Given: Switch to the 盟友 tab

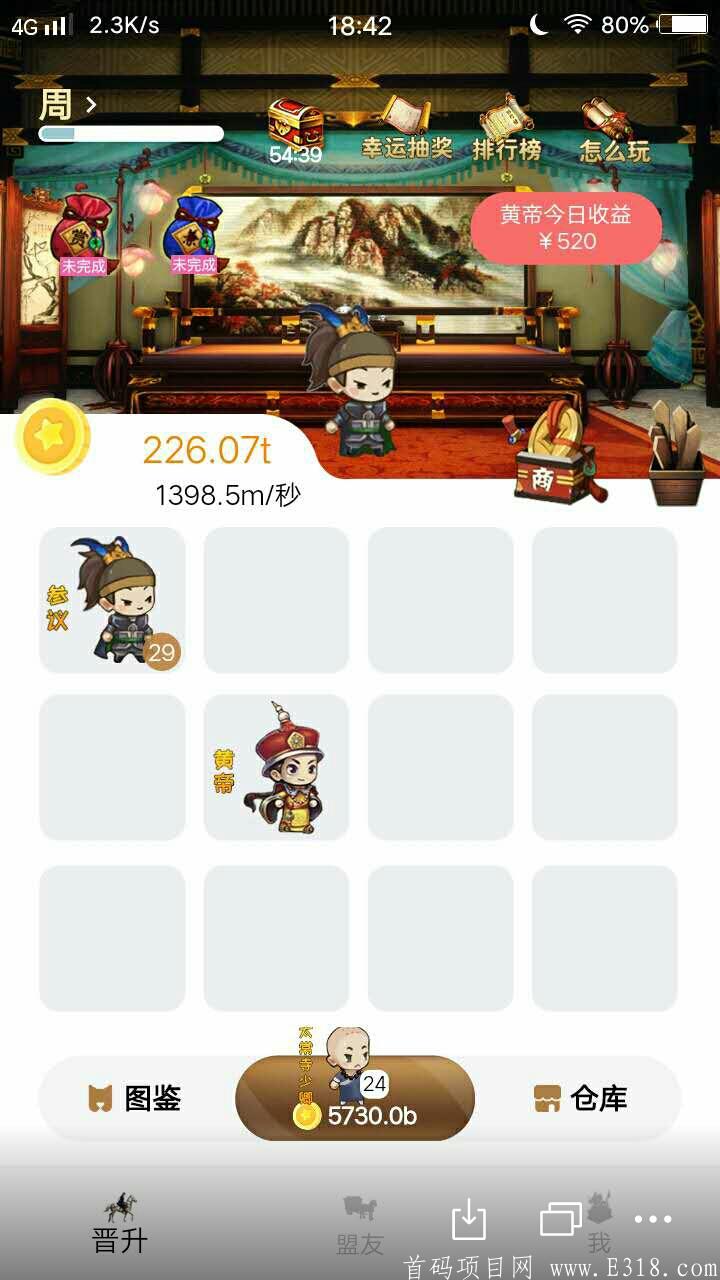Looking at the screenshot, I should tap(360, 1224).
